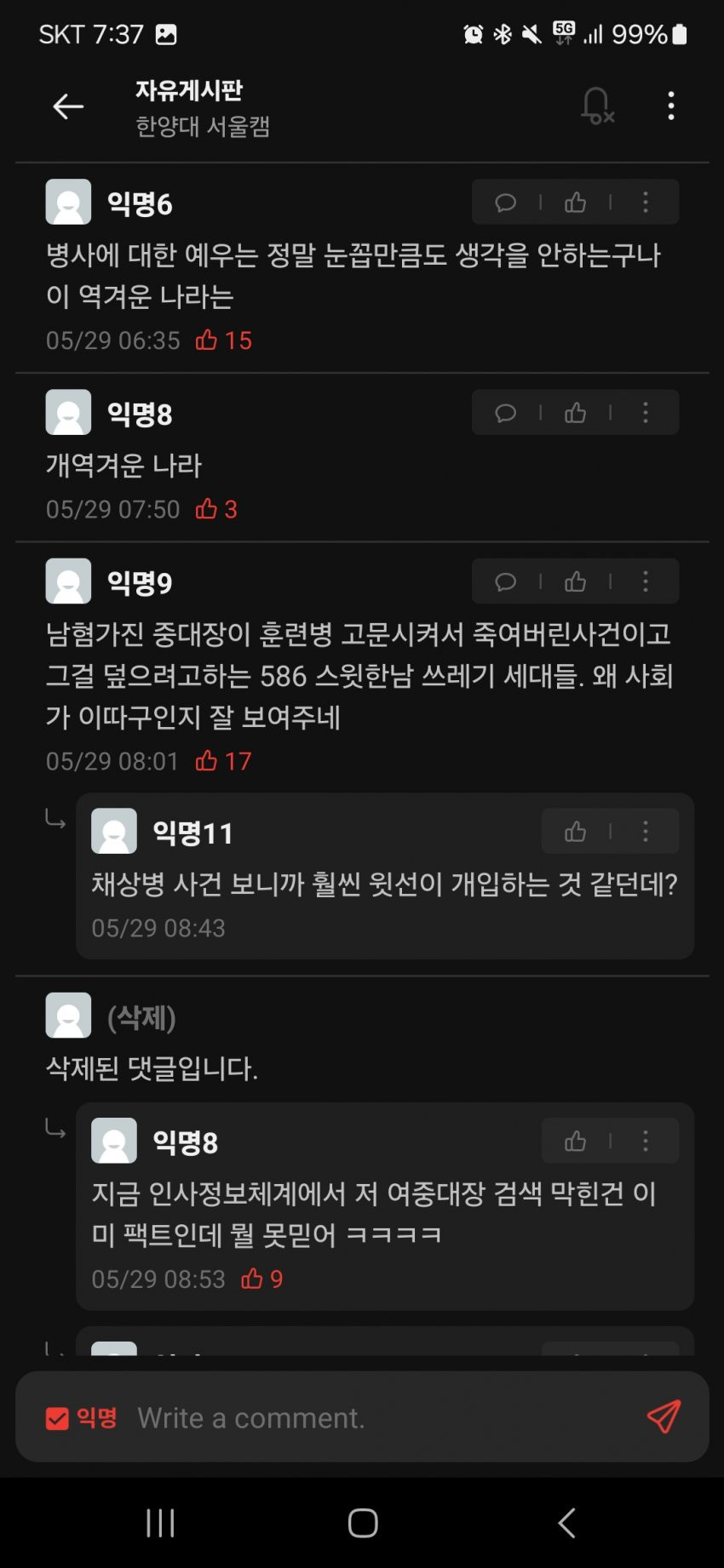Like 익명8's reply about 인사정보체계
The image size is (724, 1568).
pos(575,1141)
